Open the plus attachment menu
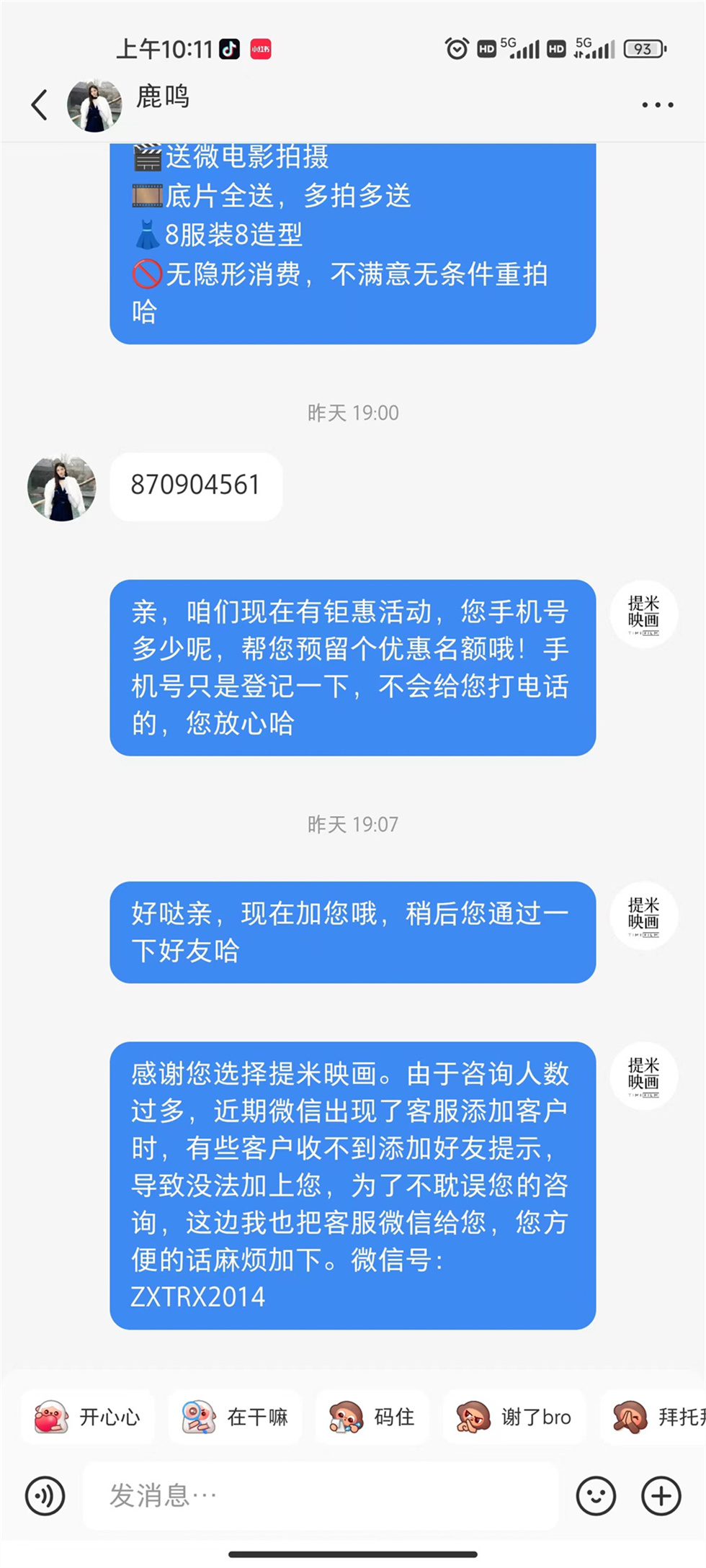706x1568 pixels. pos(661,1496)
